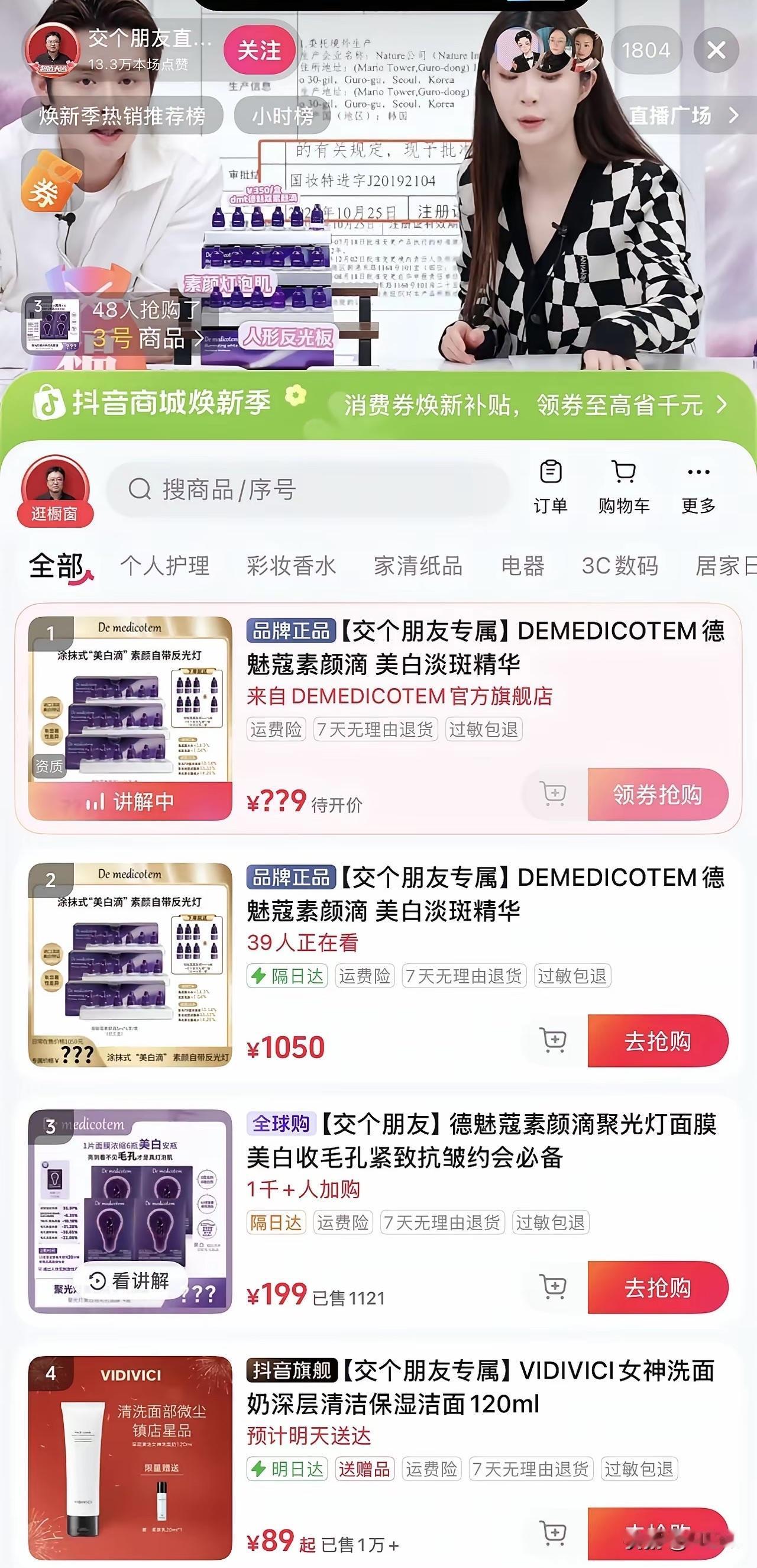757x1568 pixels.
Task: Click the 讲解中 live-explaining indicator on product 1
Action: tap(130, 803)
